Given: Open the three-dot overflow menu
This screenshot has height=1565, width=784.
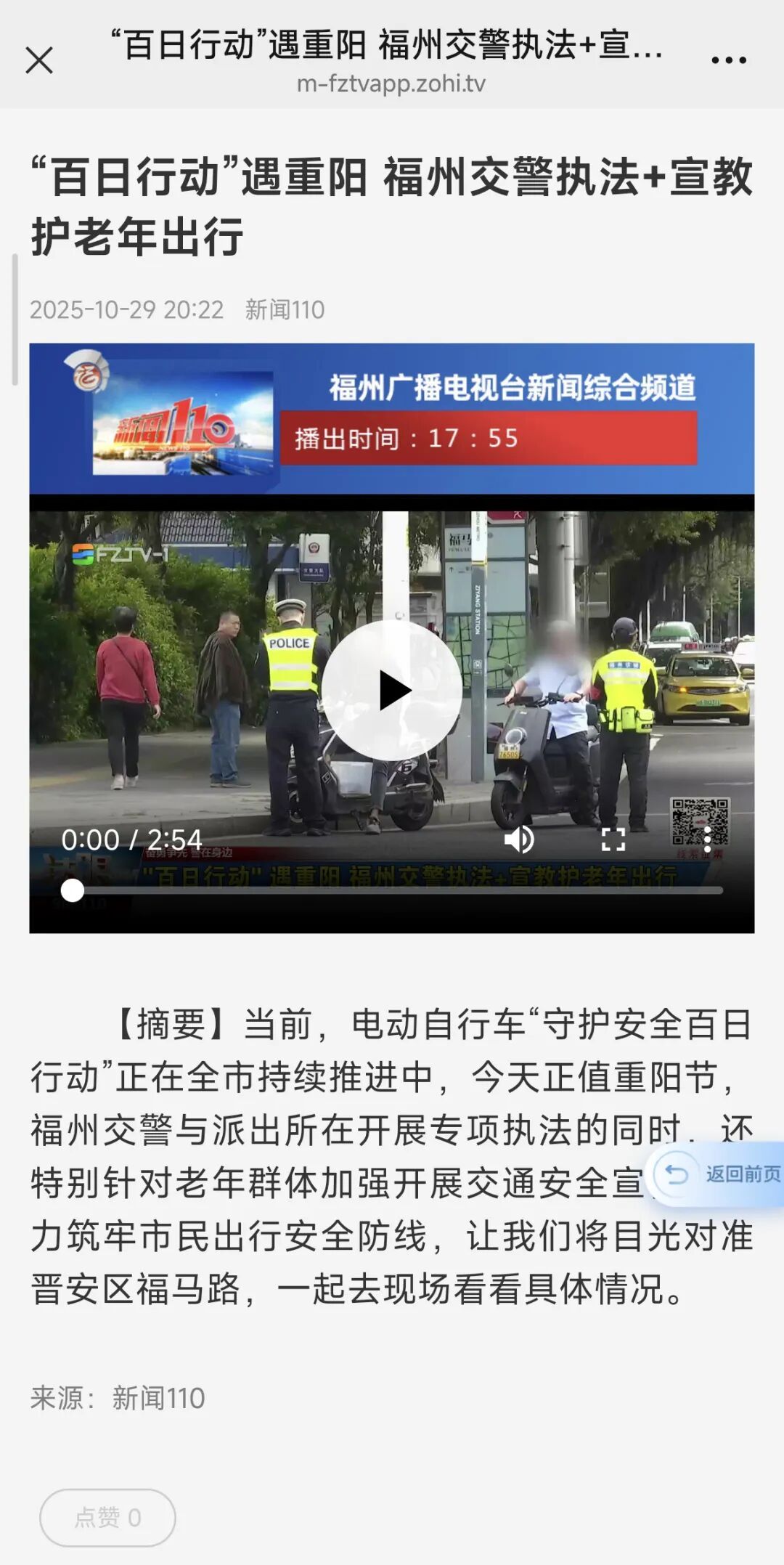Looking at the screenshot, I should (728, 60).
